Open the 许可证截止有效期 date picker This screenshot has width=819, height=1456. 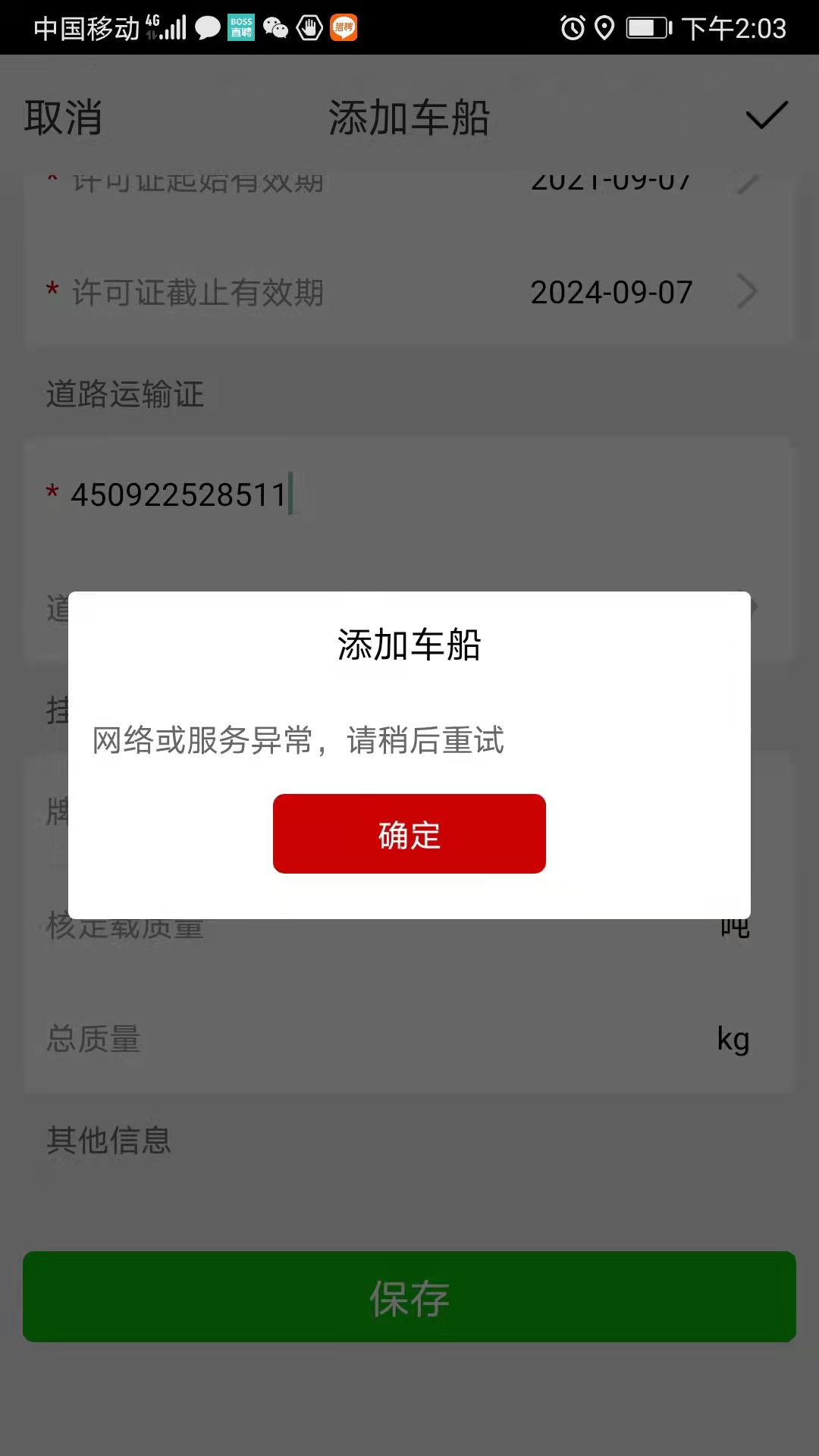tap(409, 293)
